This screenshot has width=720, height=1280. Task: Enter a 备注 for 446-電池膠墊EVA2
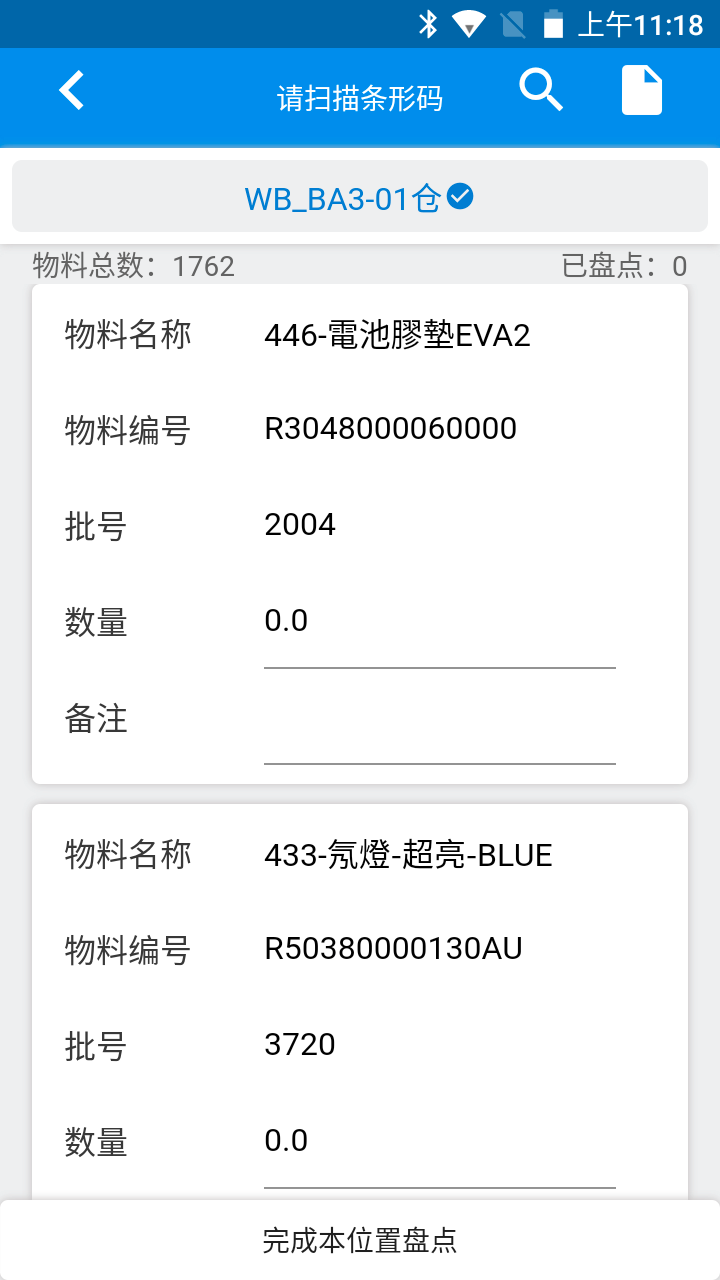click(439, 722)
